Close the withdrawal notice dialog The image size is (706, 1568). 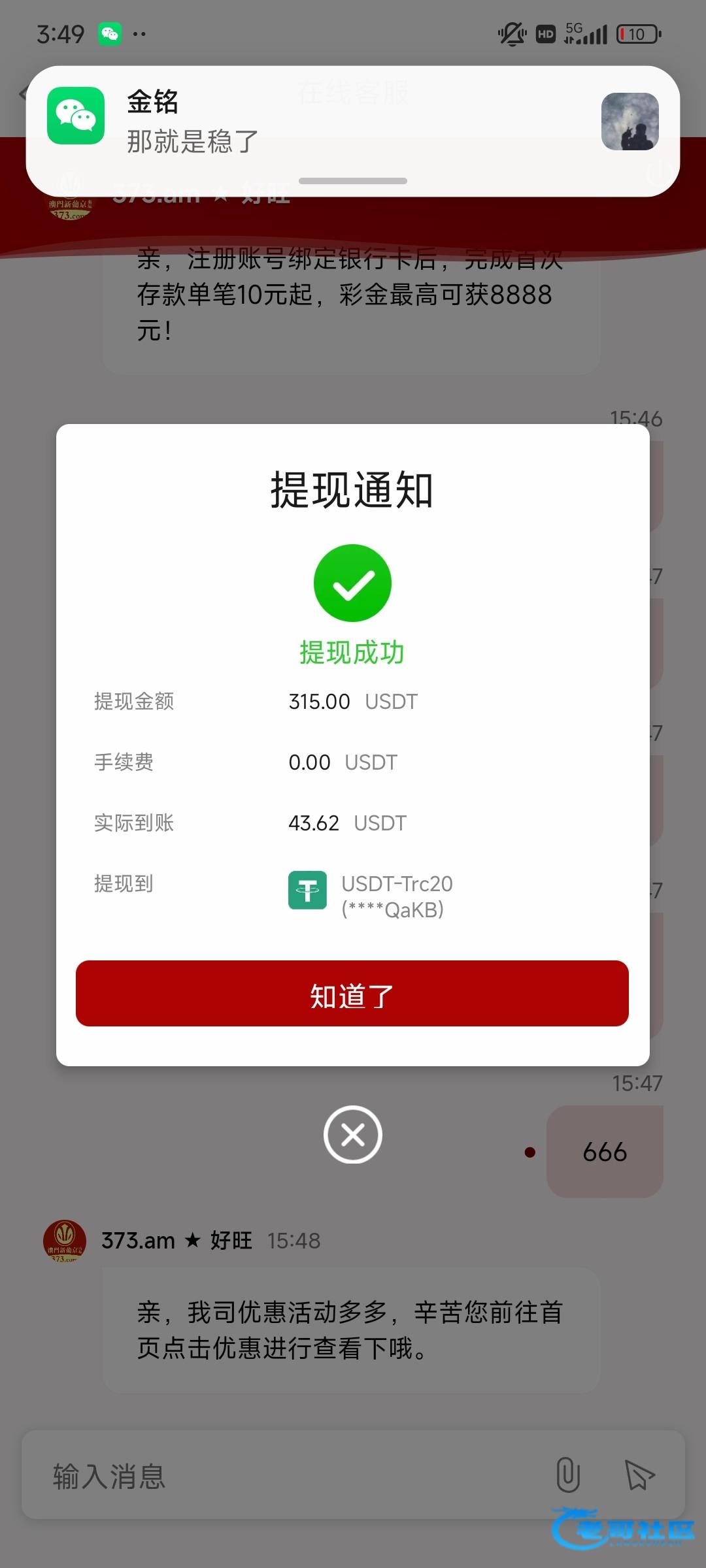click(353, 1134)
